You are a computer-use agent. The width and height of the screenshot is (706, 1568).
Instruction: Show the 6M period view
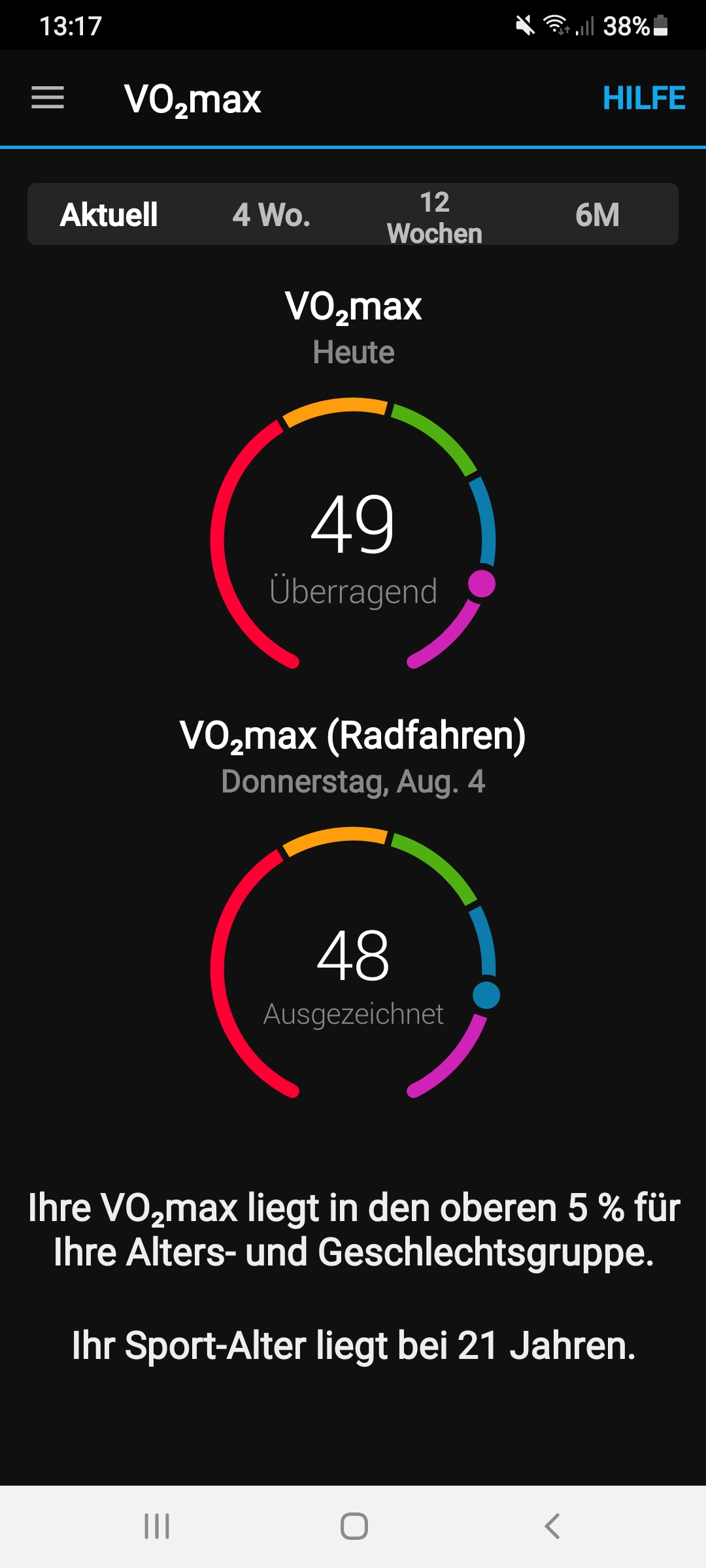pos(597,215)
